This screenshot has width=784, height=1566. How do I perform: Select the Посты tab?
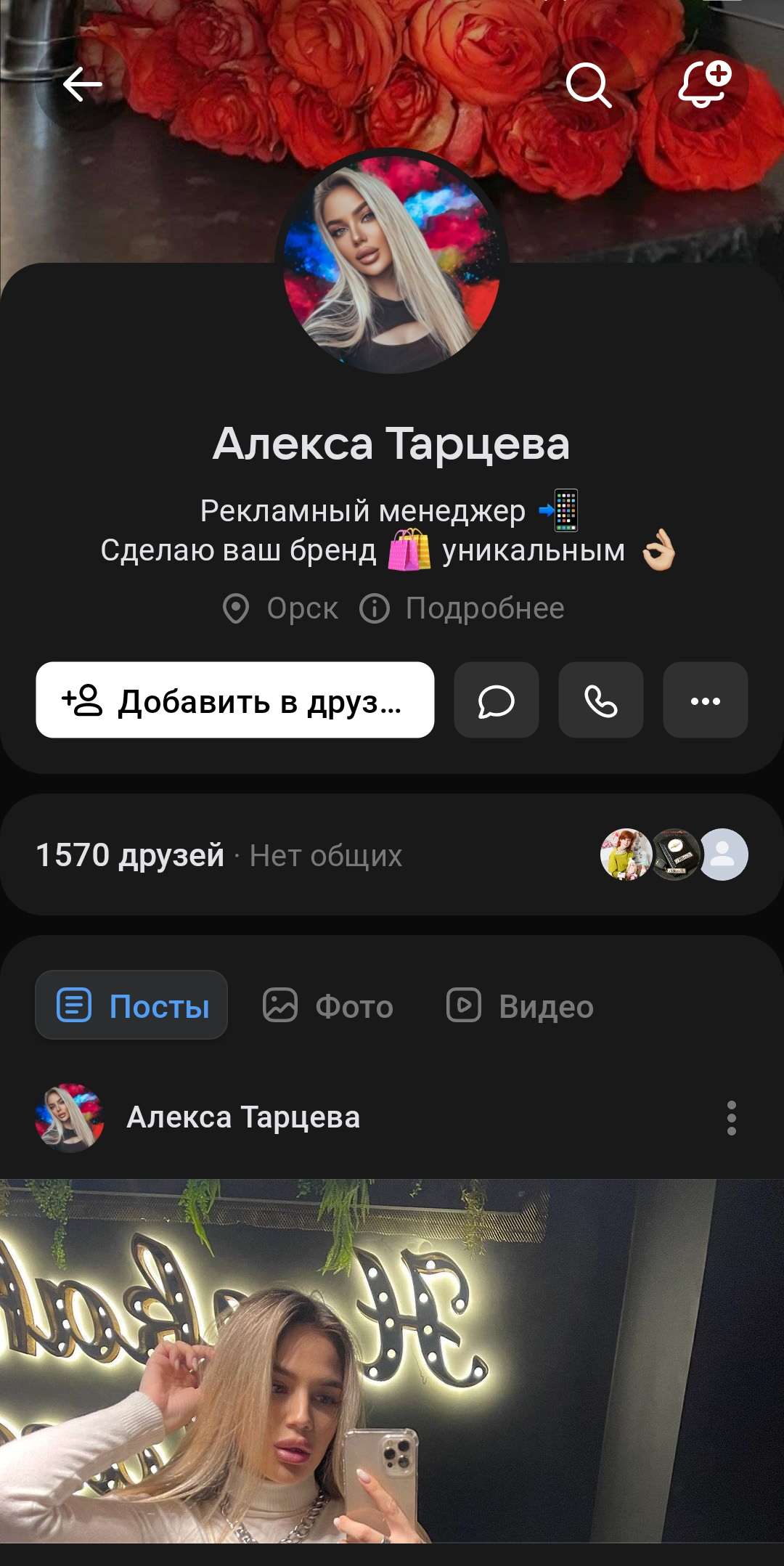pos(131,1006)
